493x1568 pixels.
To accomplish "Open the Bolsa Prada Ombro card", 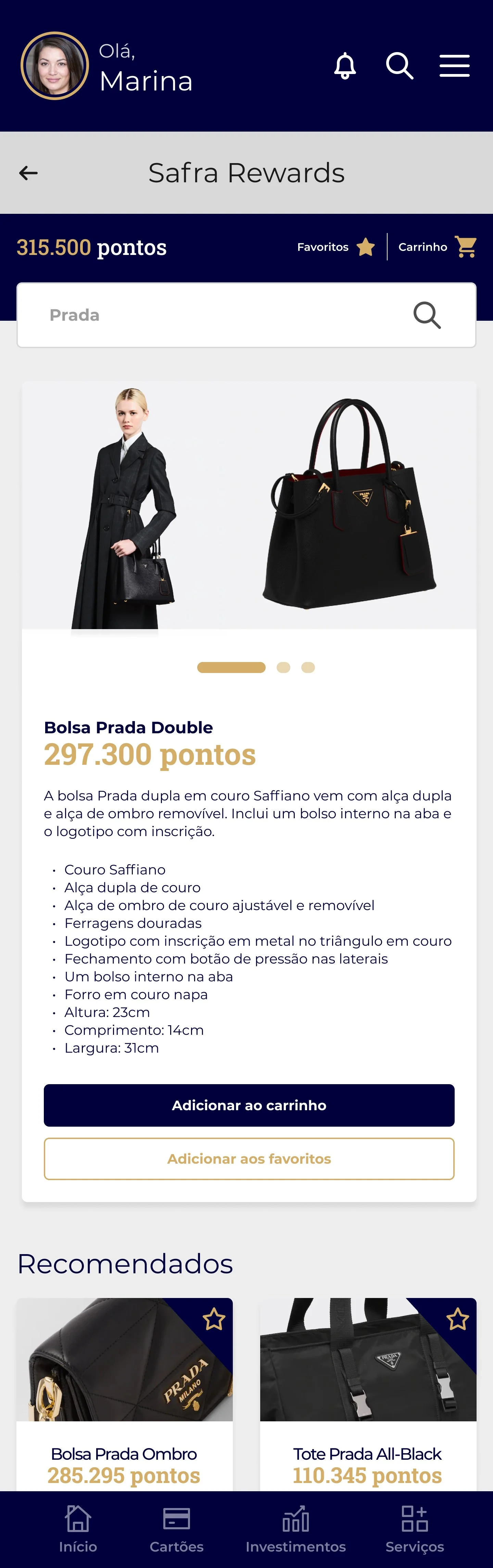I will click(125, 1395).
